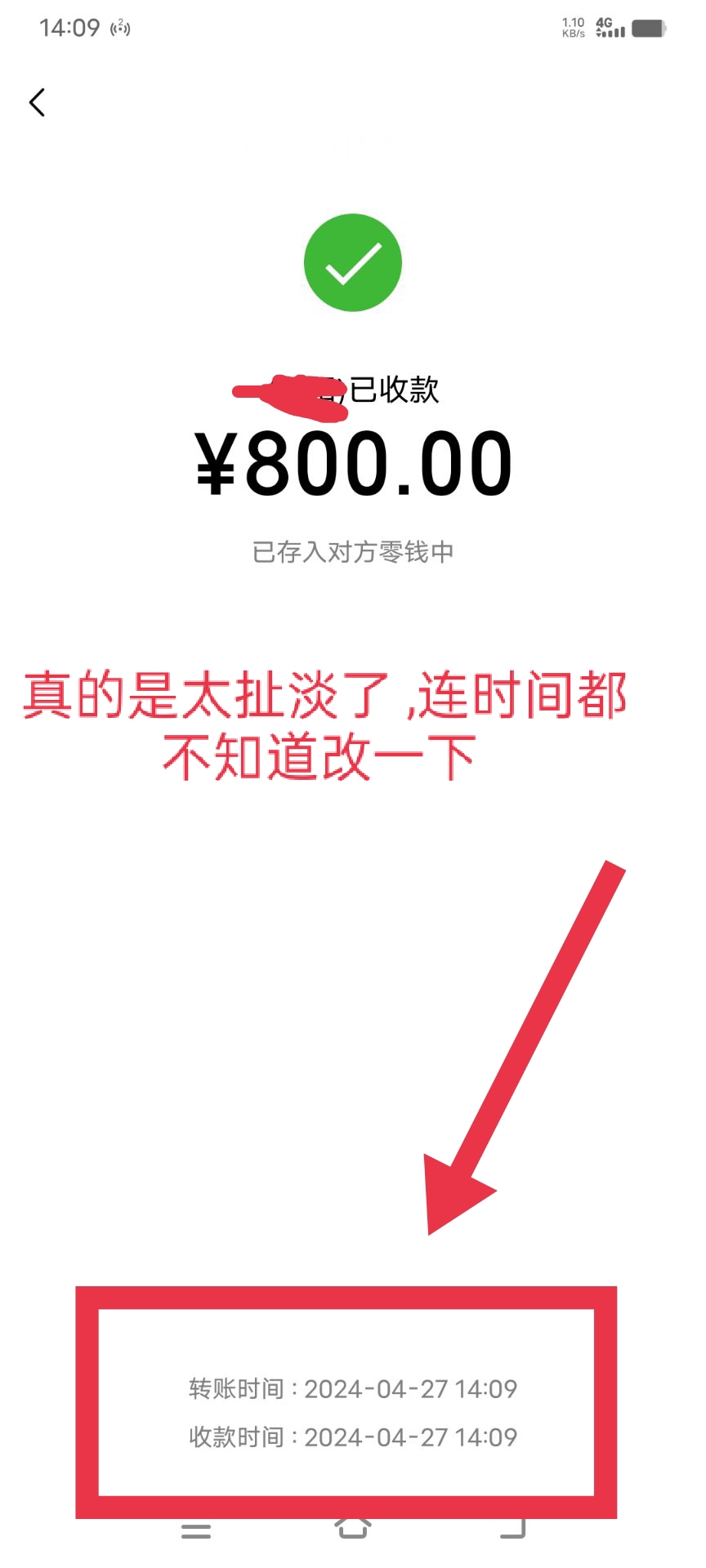
Task: Click the upload/download arrows beside 4G
Action: (x=600, y=33)
